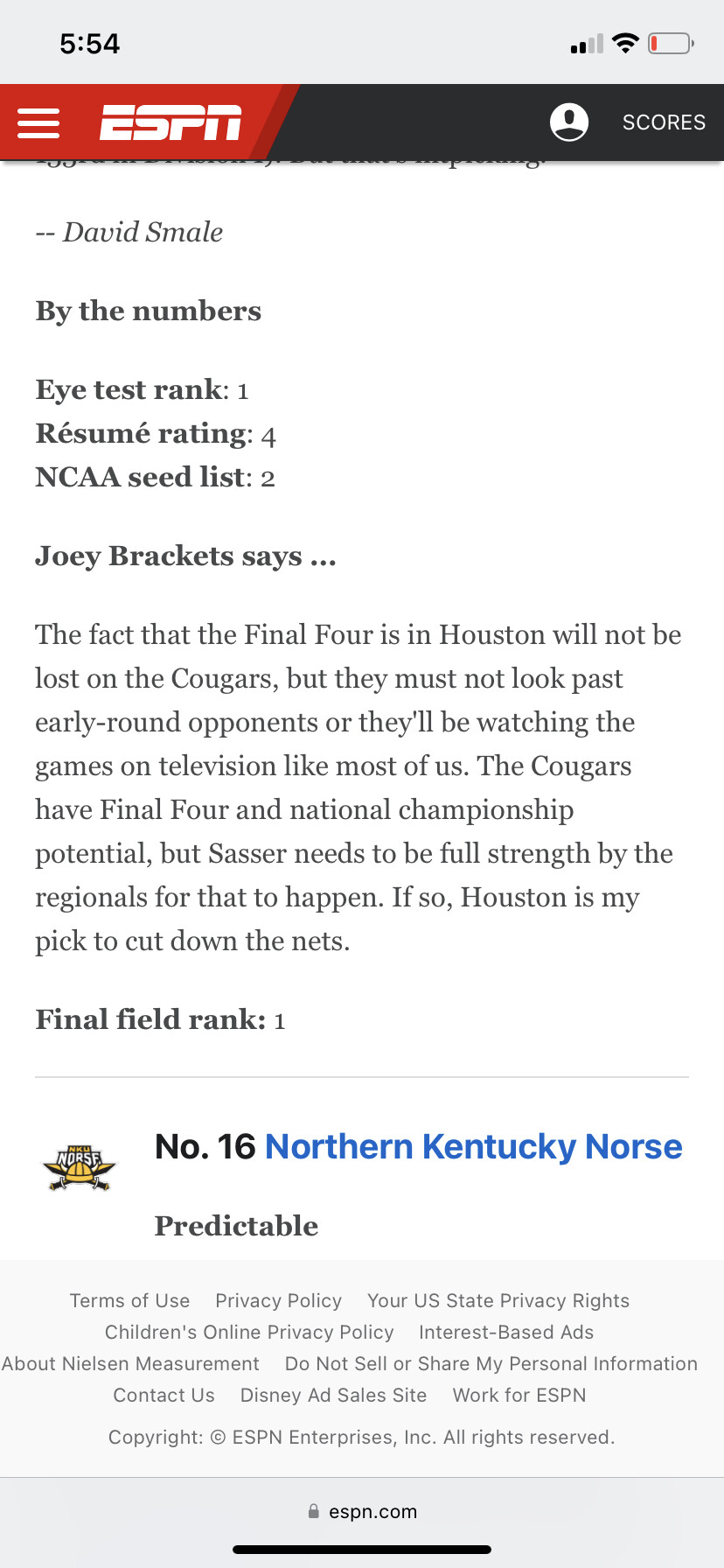Tap the espn.com address bar
The height and width of the screenshot is (1568, 724).
[x=362, y=1512]
